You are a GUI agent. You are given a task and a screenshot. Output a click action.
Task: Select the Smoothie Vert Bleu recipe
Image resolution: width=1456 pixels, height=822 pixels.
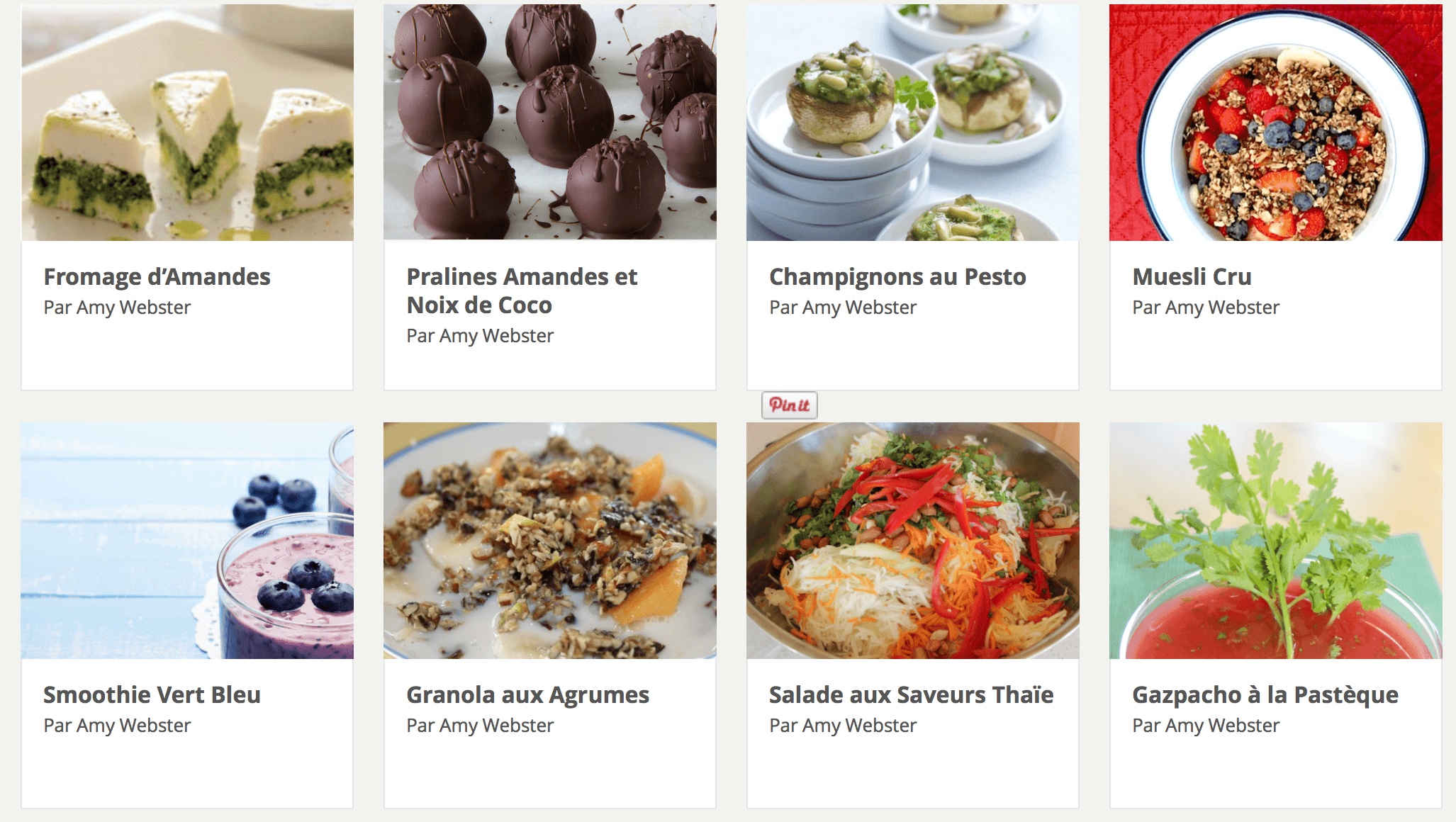tap(152, 694)
